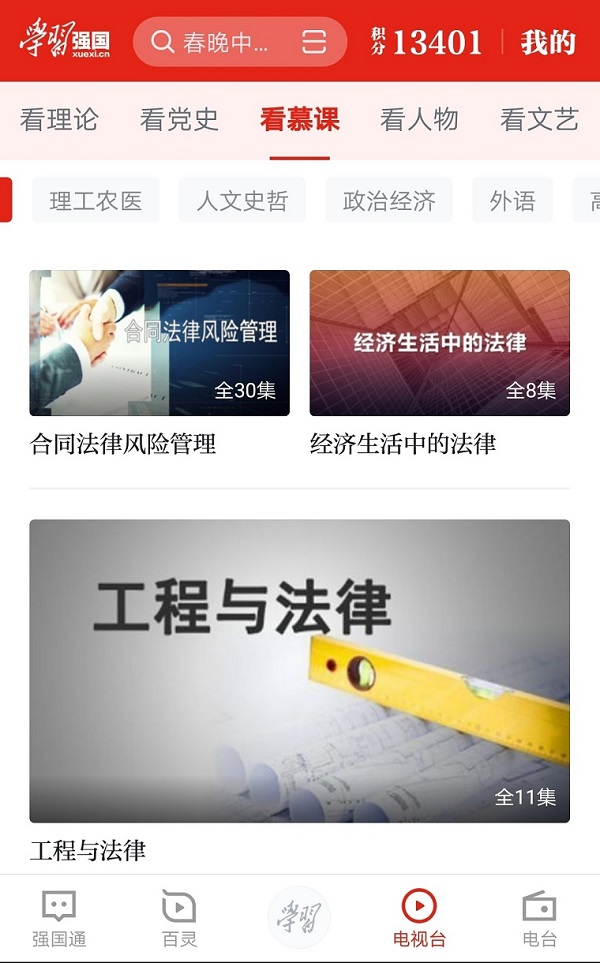Tap the center 学习 home button
The width and height of the screenshot is (600, 963).
coord(298,916)
